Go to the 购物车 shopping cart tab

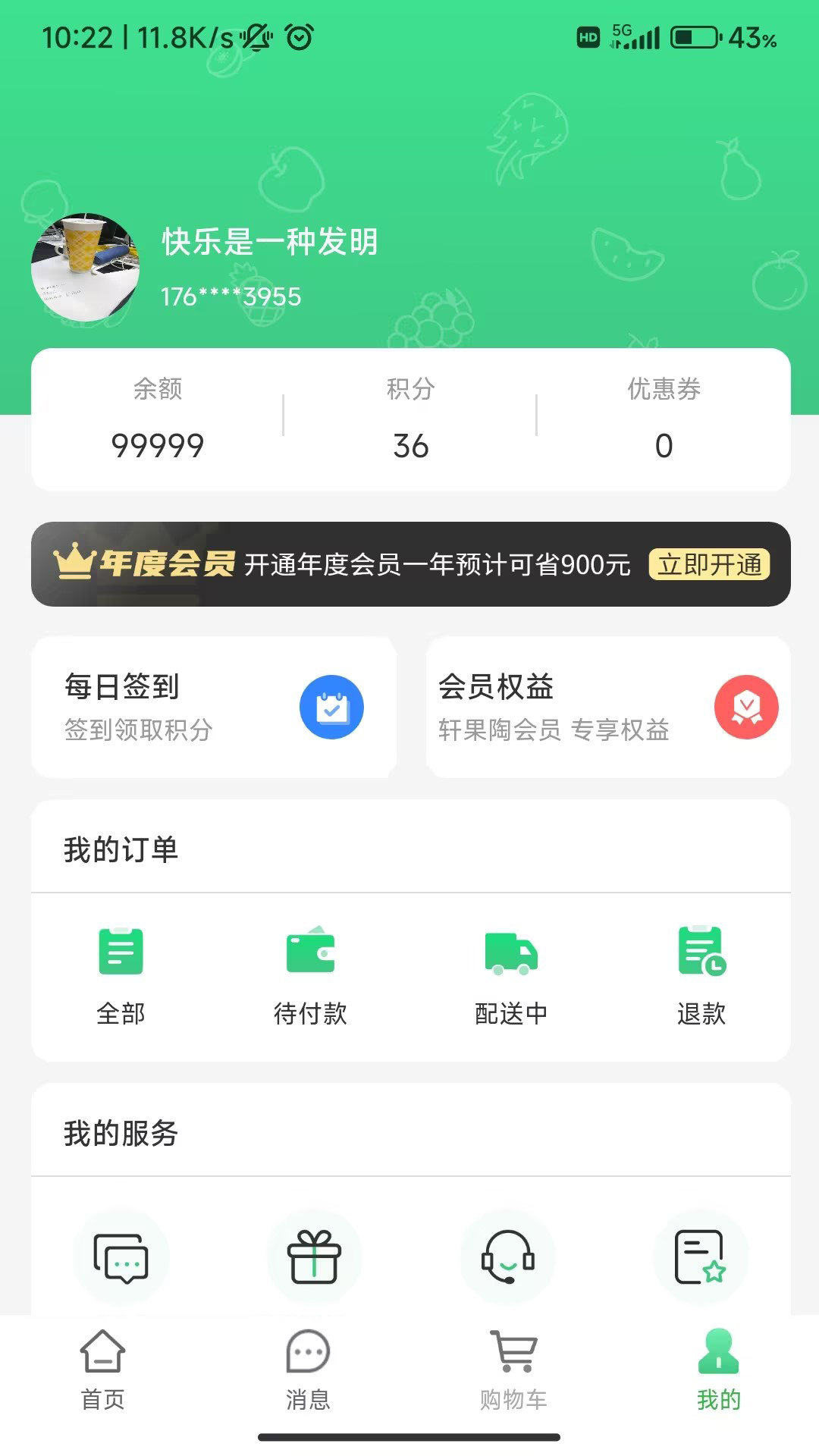click(513, 1370)
